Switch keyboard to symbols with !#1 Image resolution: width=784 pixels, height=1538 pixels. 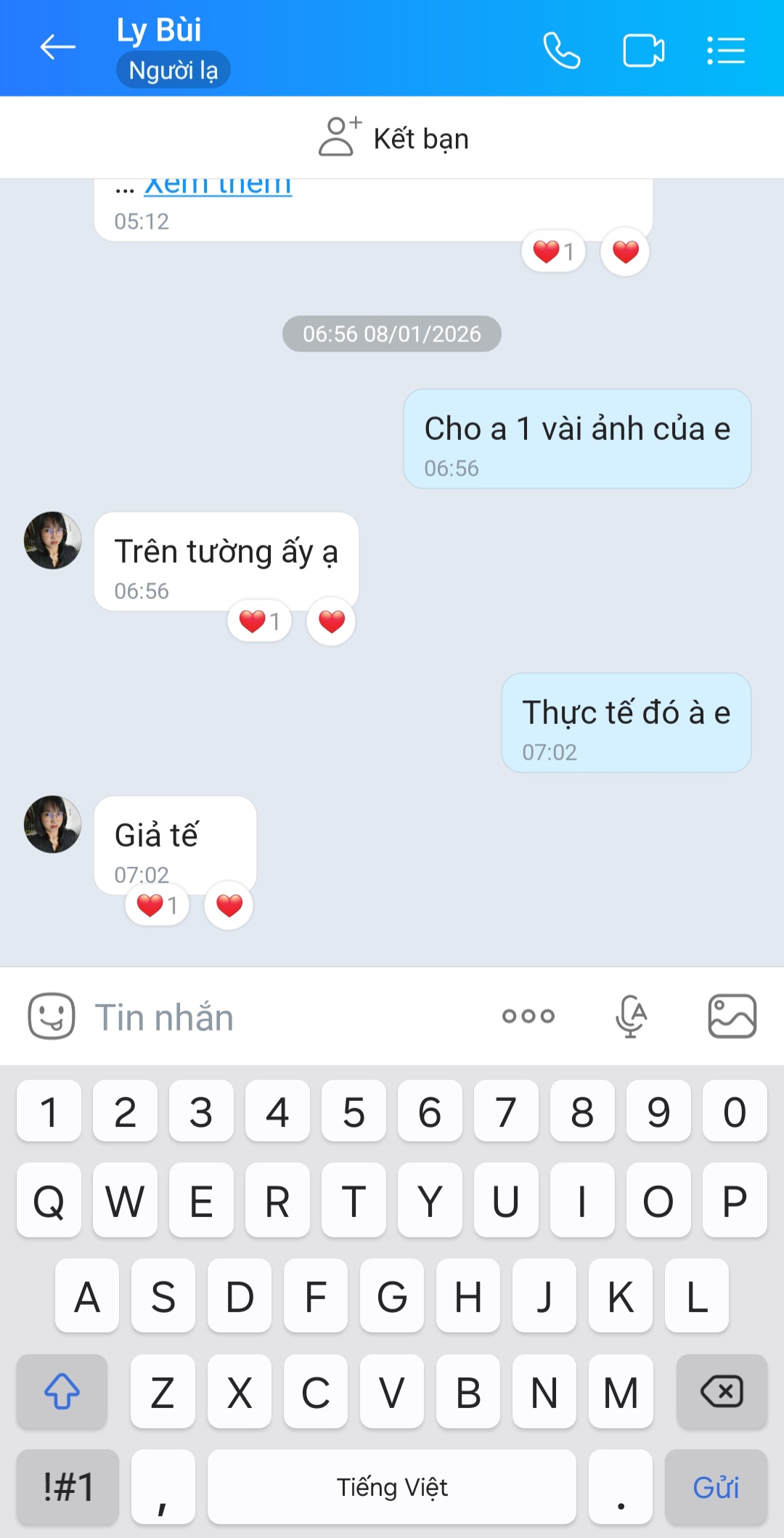[x=68, y=1487]
